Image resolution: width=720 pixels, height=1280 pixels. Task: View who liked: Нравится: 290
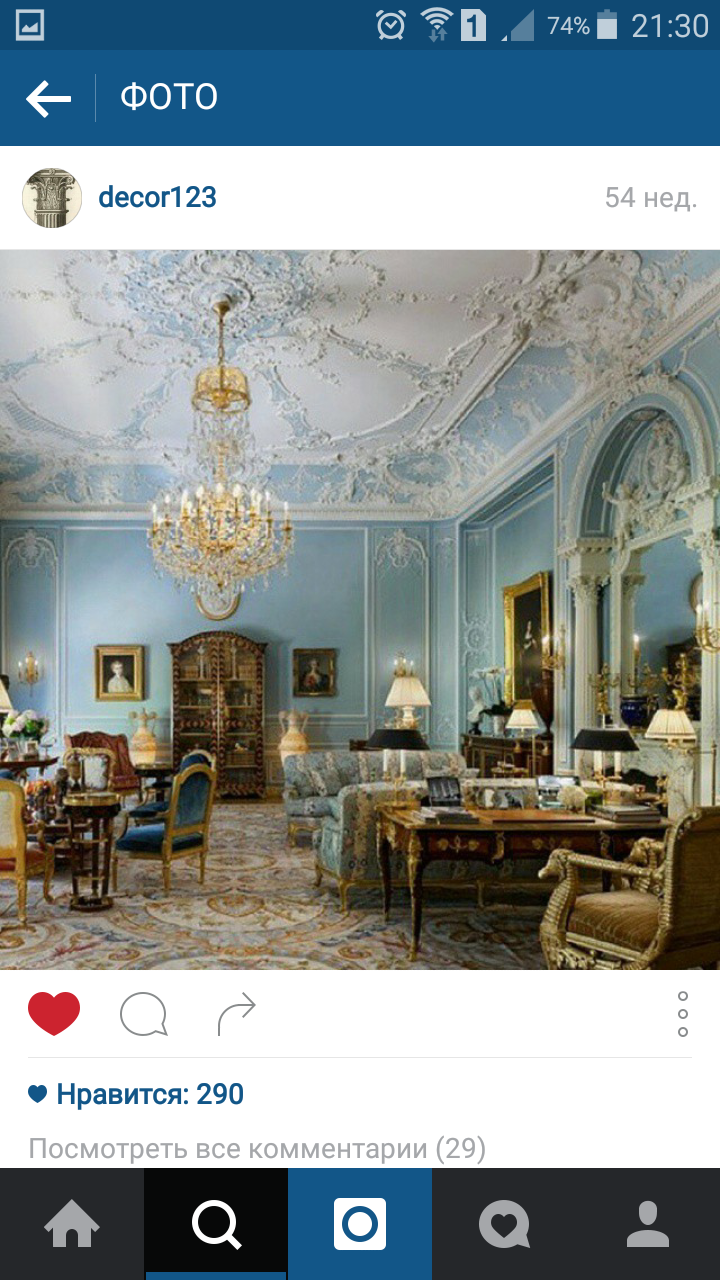pyautogui.click(x=136, y=1094)
